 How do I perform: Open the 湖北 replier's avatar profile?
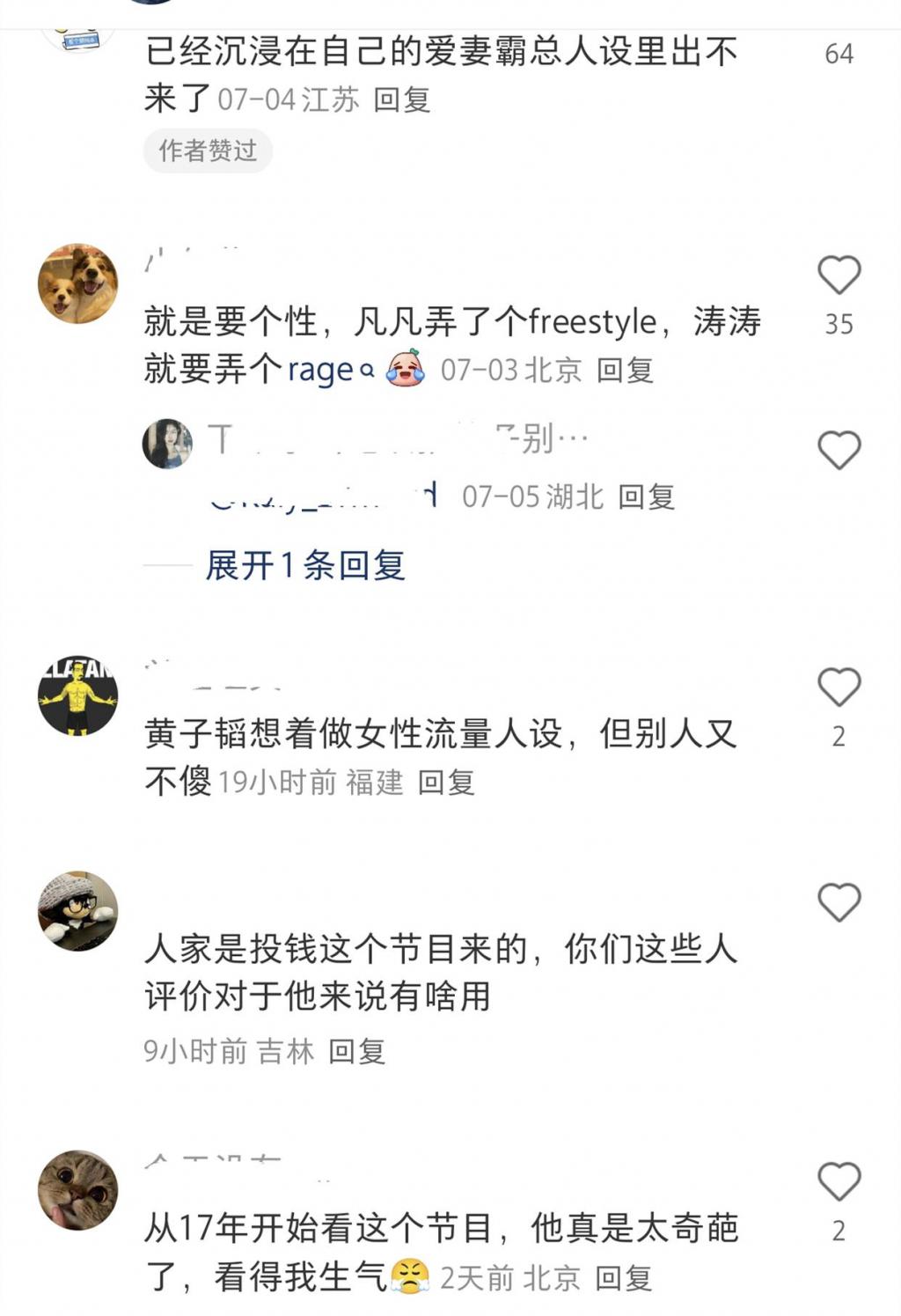pos(167,443)
